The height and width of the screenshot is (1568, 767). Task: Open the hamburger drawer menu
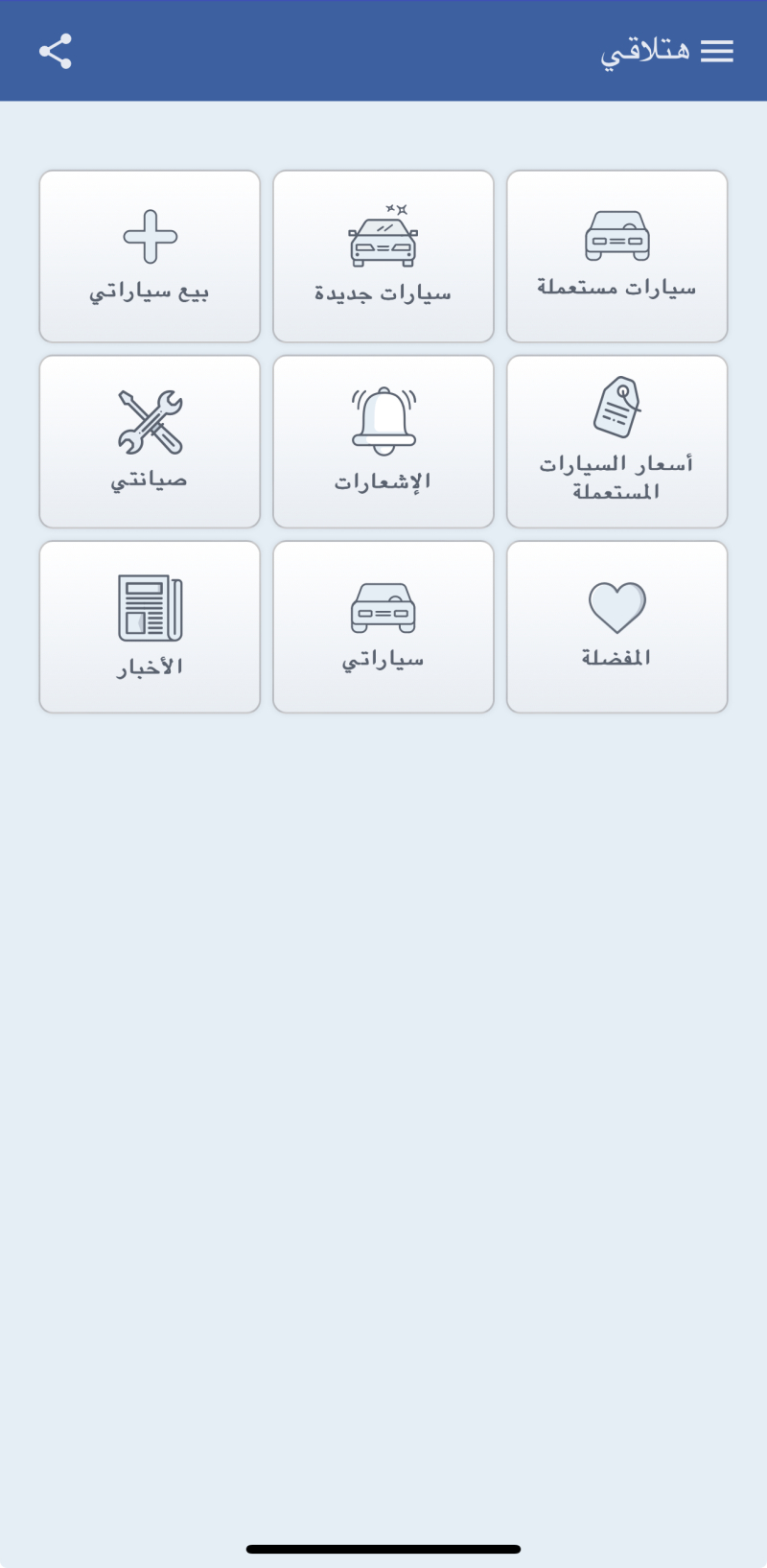716,51
